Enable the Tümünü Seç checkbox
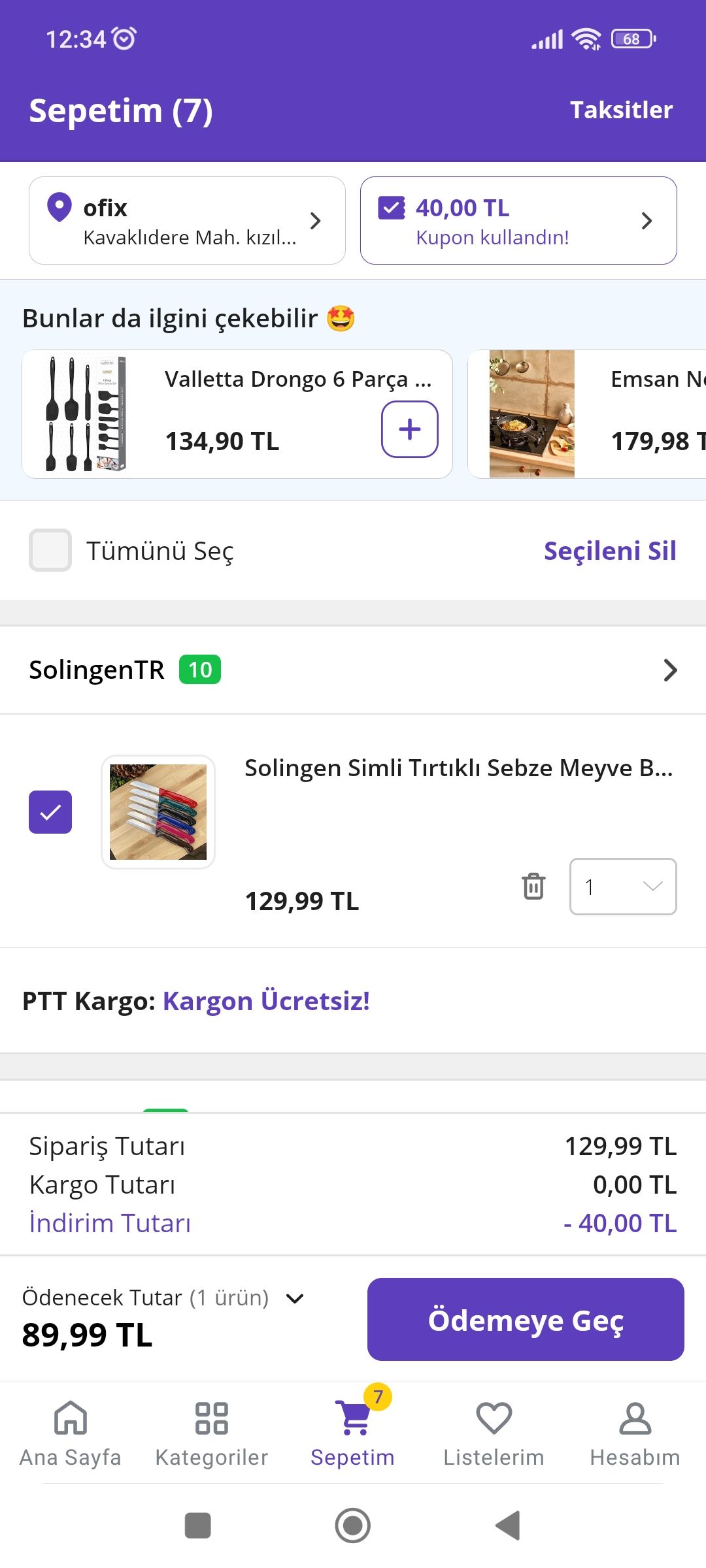The image size is (706, 1568). [50, 551]
